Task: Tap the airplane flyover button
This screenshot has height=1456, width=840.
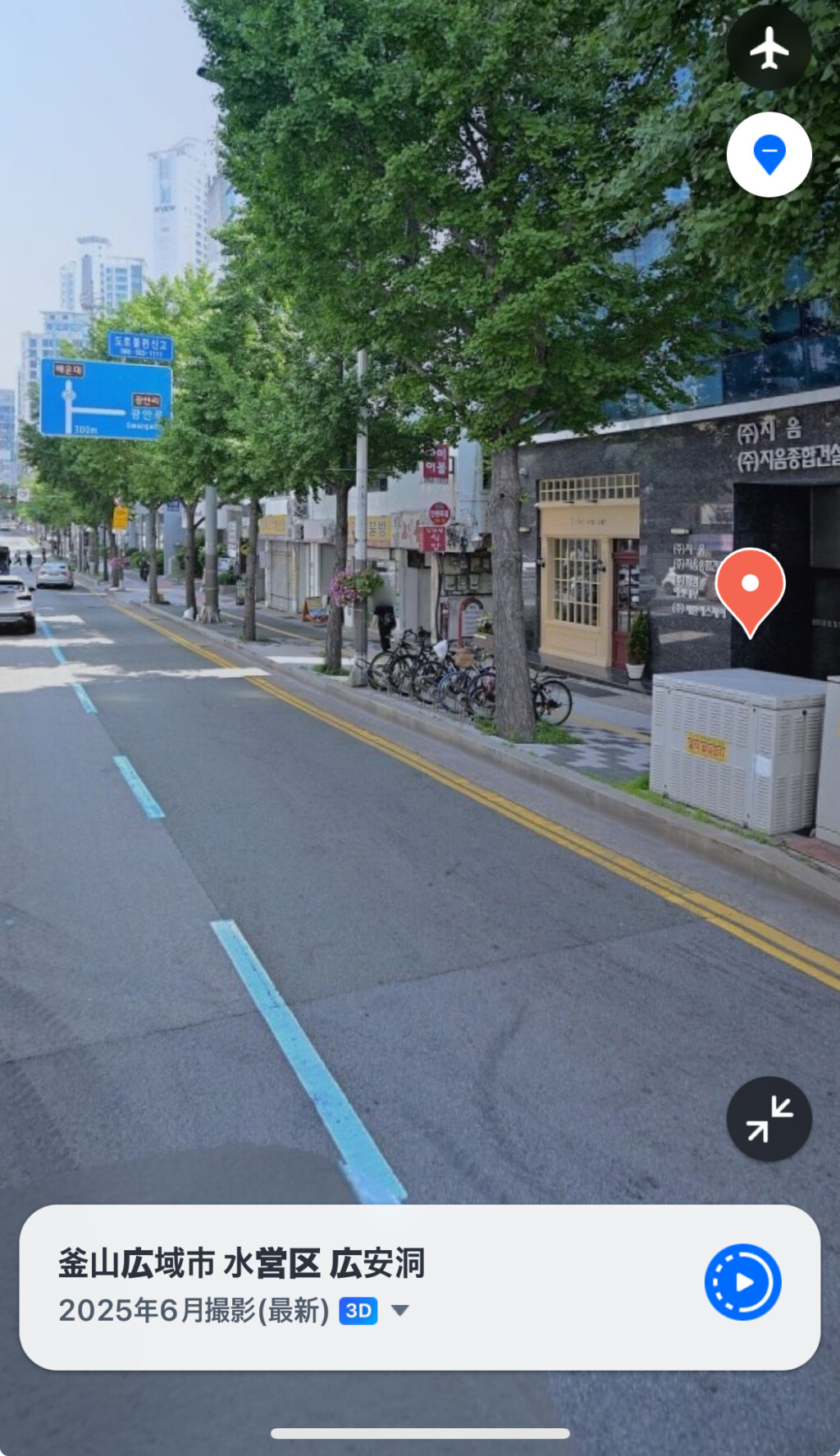Action: point(769,48)
